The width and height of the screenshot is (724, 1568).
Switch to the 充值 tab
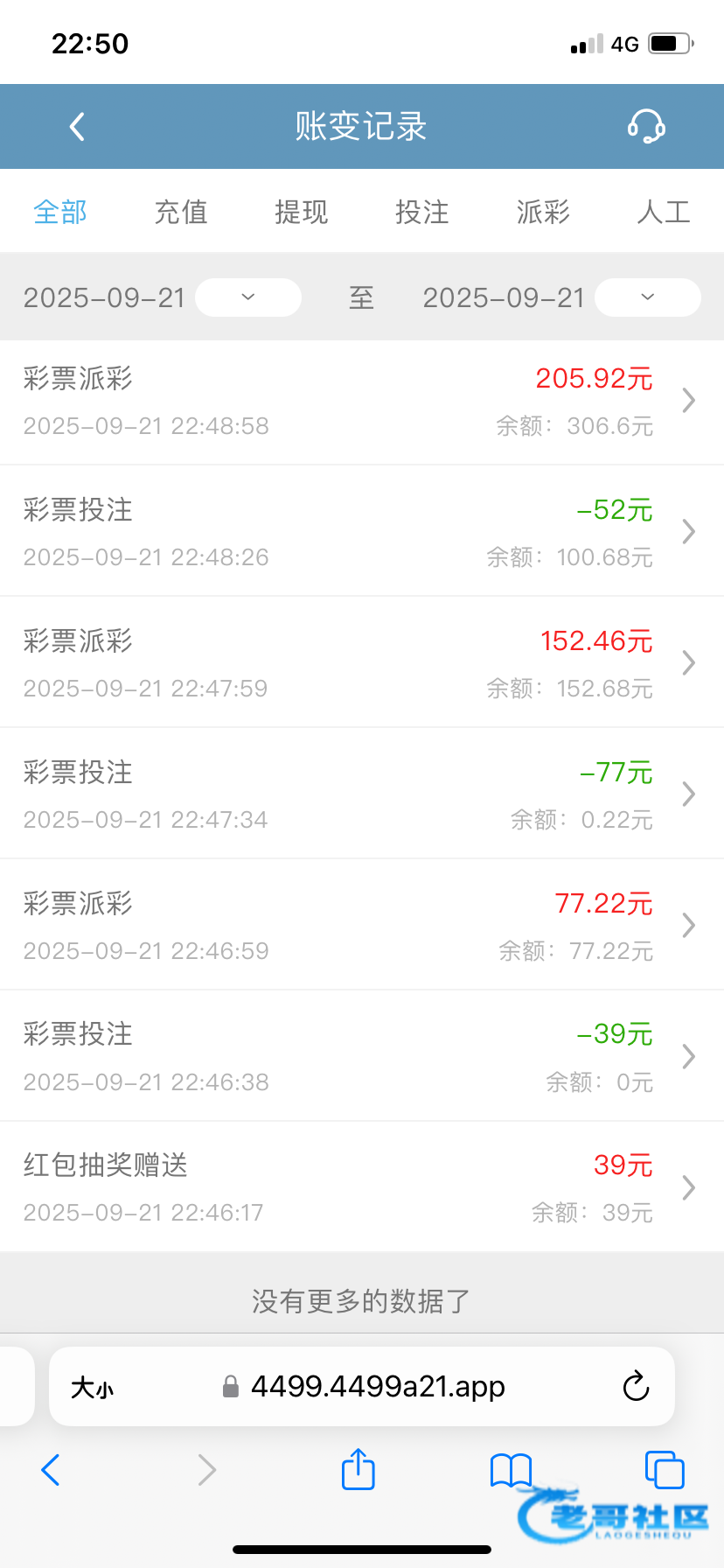(181, 212)
